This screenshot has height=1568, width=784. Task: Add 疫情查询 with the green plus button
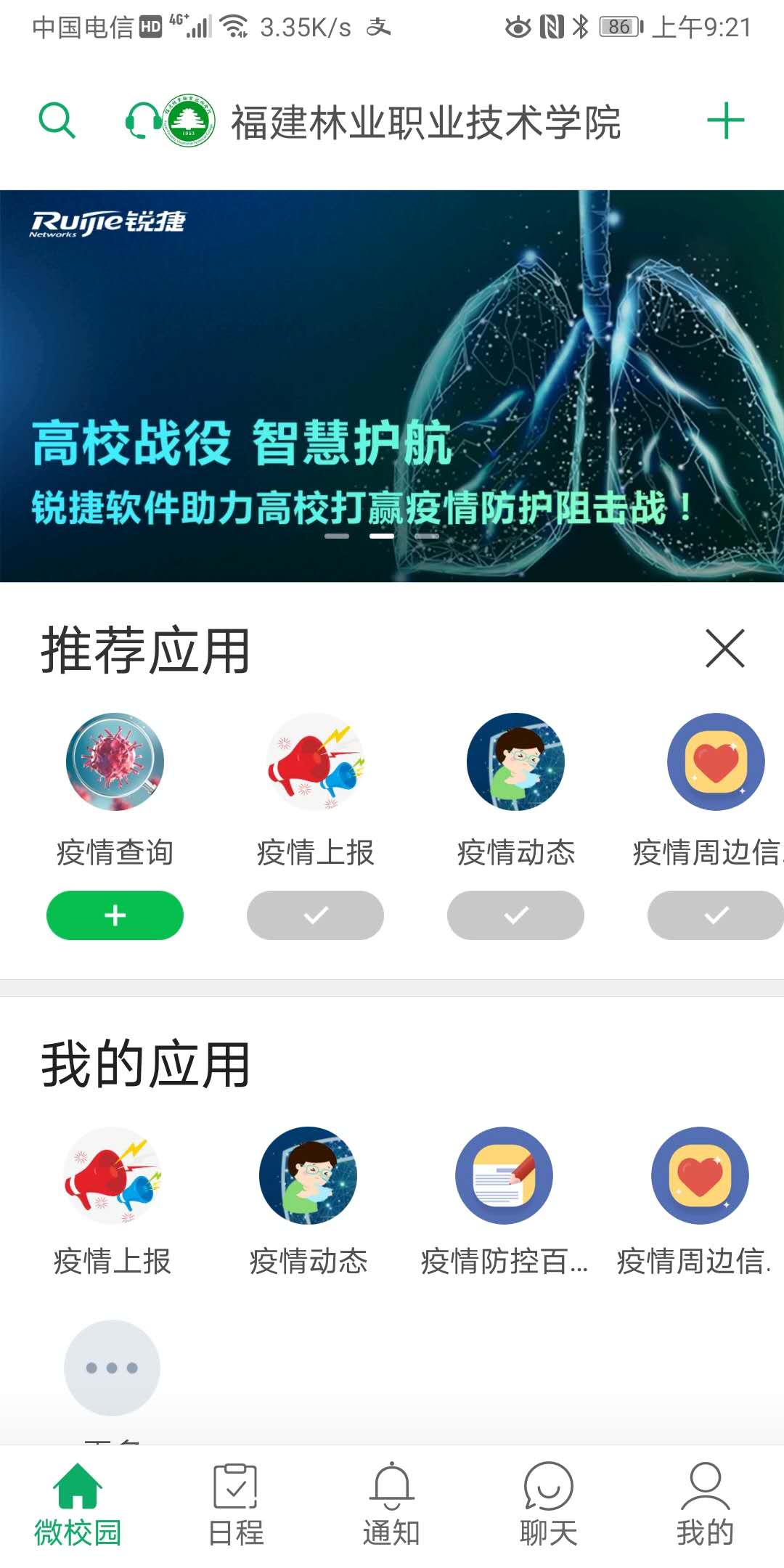point(115,915)
